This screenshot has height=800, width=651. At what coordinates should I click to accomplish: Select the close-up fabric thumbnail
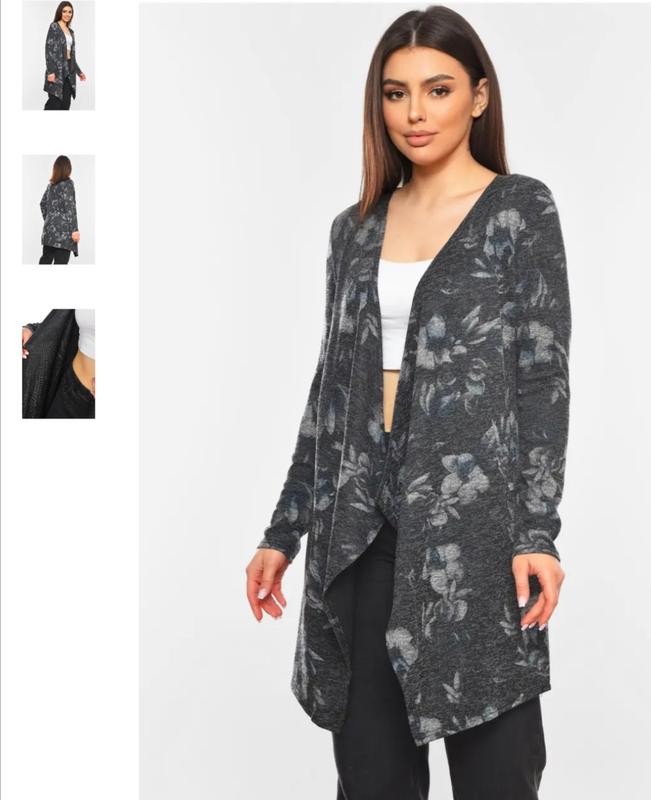click(58, 363)
